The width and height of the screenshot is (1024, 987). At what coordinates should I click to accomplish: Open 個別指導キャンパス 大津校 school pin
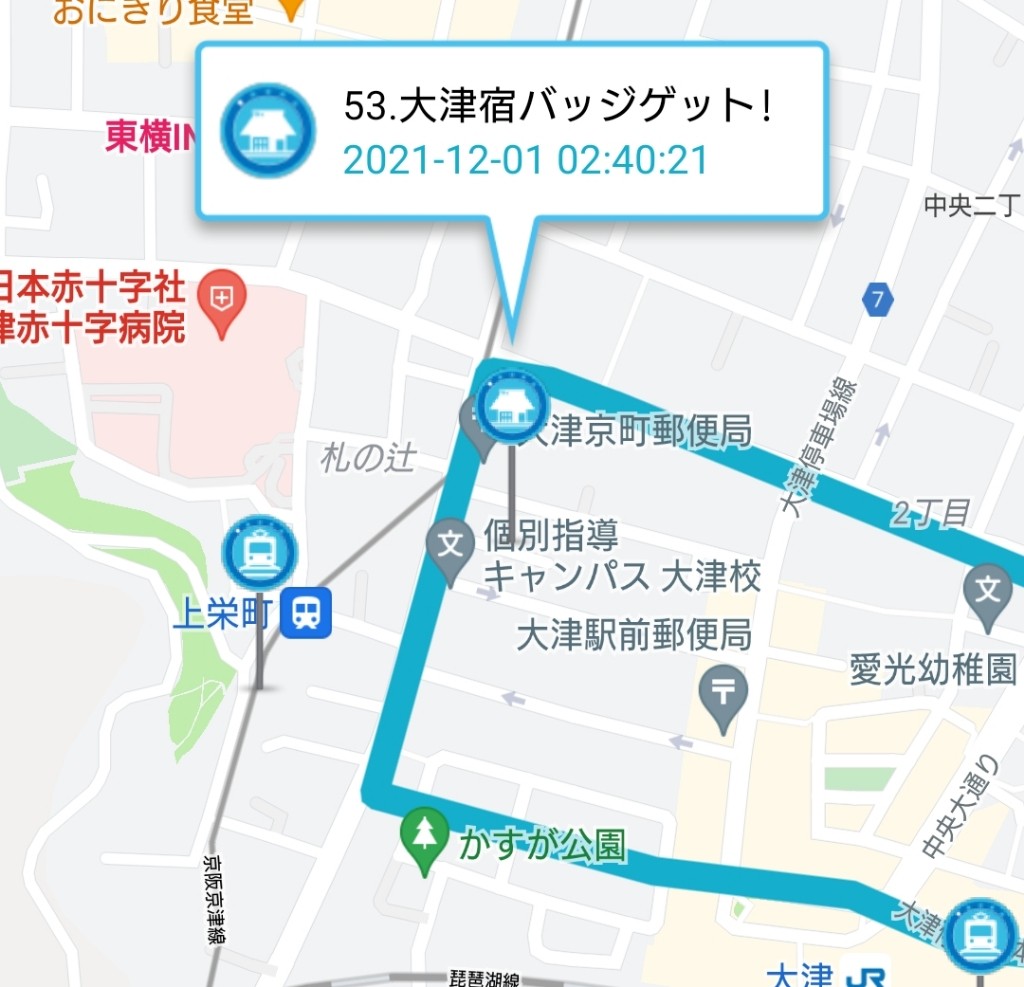pos(451,546)
